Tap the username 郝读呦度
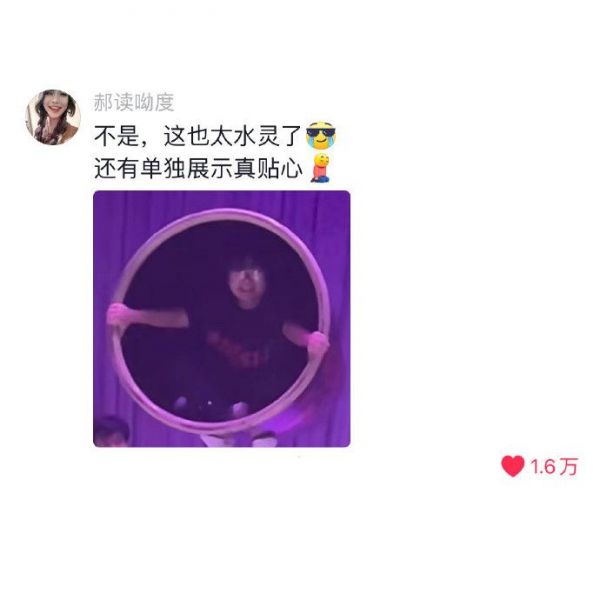 [134, 102]
